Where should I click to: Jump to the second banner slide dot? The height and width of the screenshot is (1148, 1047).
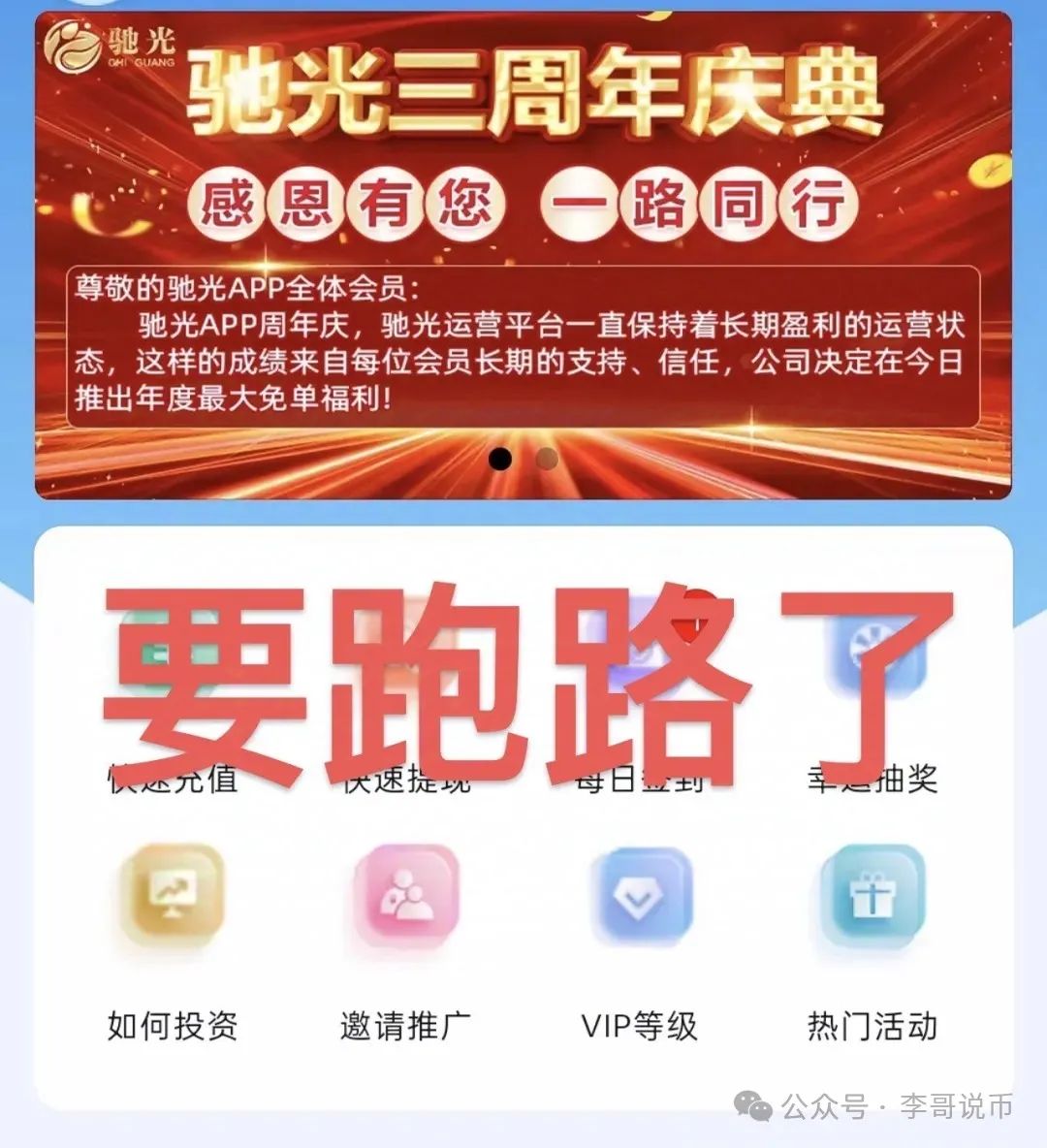(547, 459)
